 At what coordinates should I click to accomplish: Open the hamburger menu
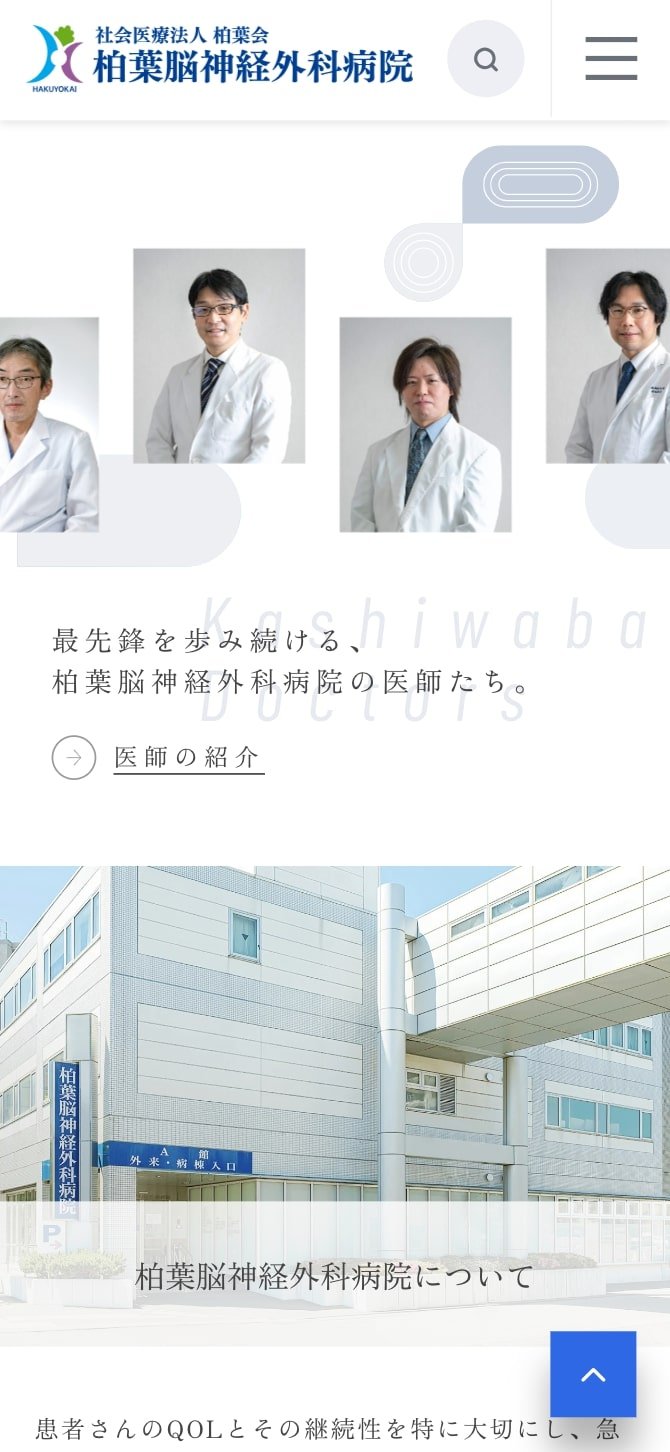(x=611, y=59)
